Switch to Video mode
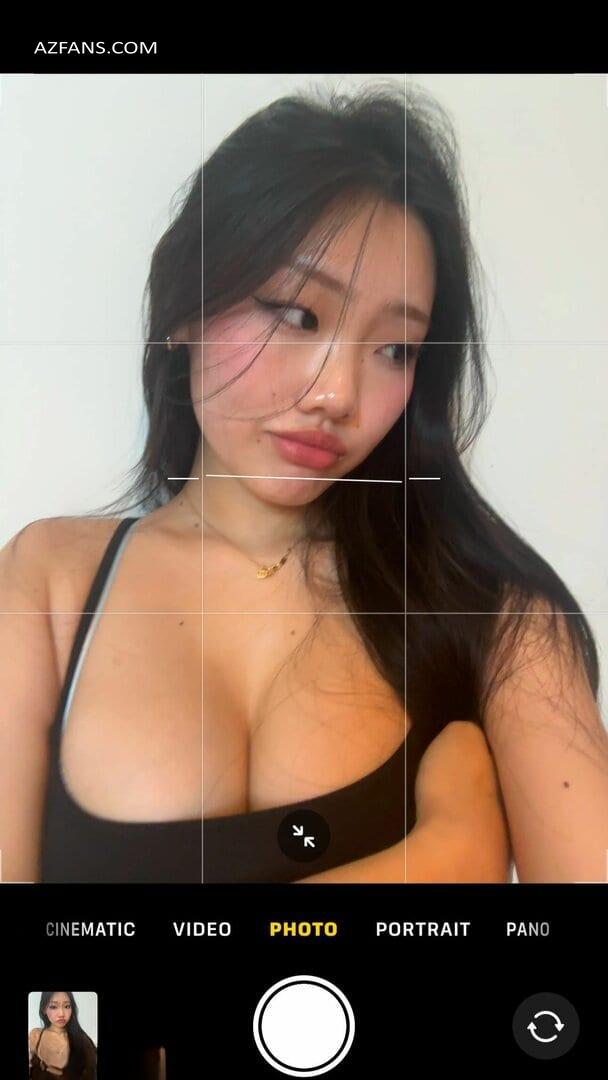Viewport: 608px width, 1080px height. pyautogui.click(x=202, y=929)
